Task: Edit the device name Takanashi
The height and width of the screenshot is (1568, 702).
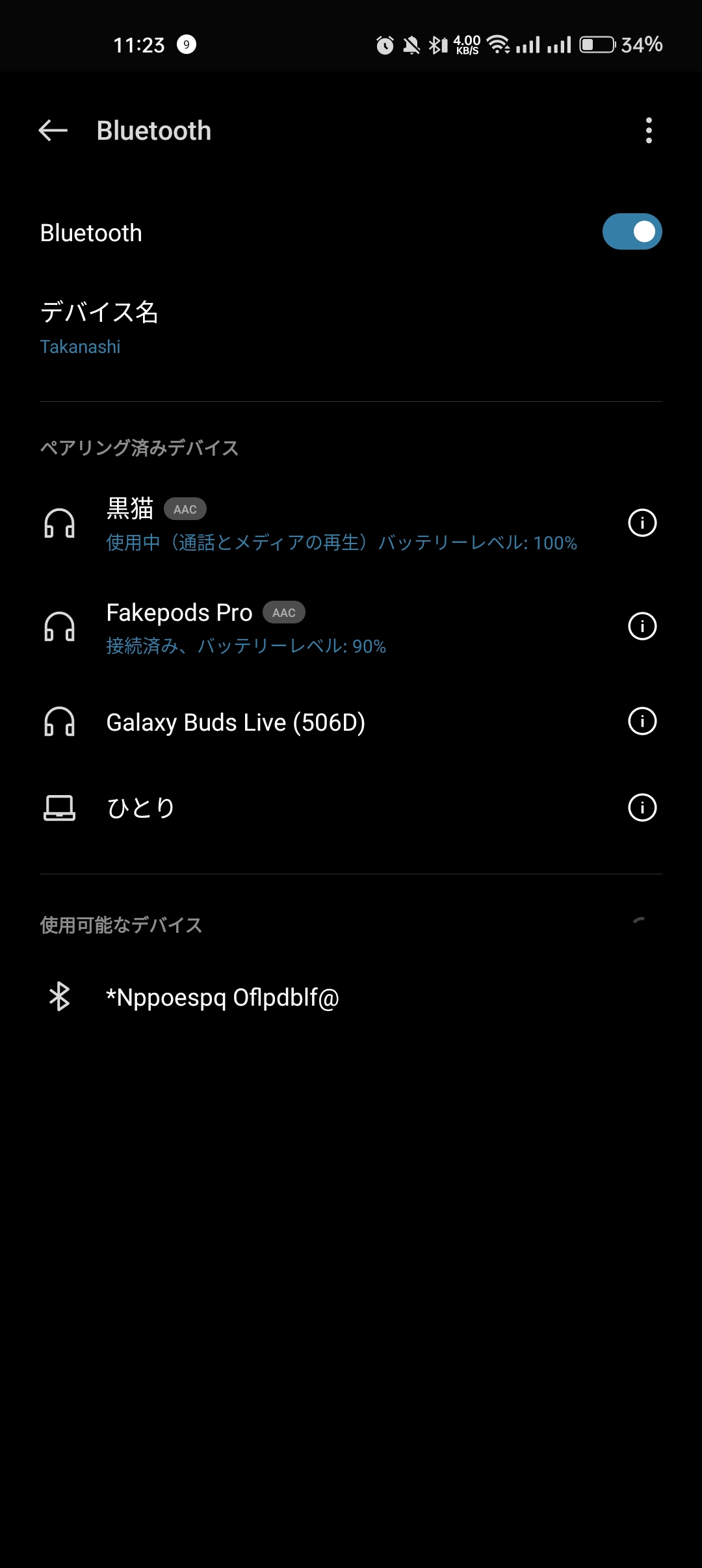Action: (99, 328)
